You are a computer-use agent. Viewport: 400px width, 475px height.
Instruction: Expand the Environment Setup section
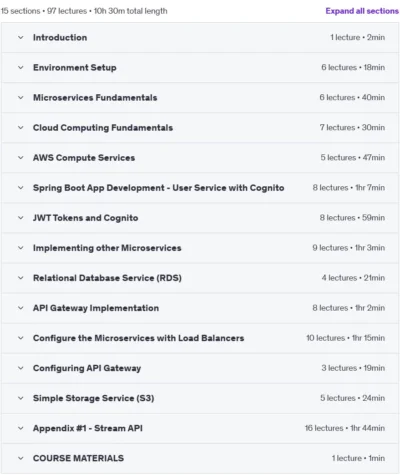click(x=200, y=68)
